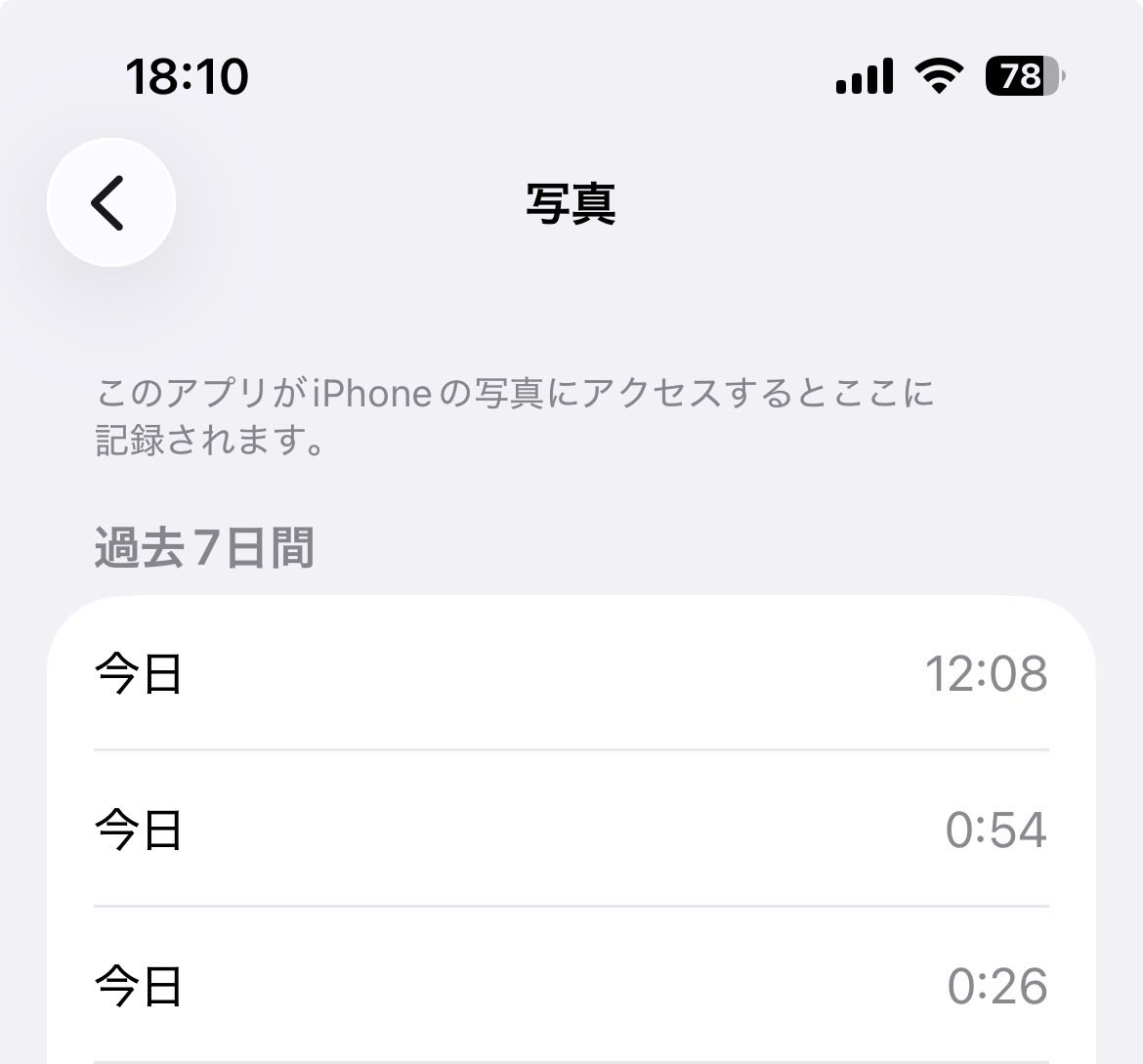Go back from the 写真 screen

coord(110,202)
